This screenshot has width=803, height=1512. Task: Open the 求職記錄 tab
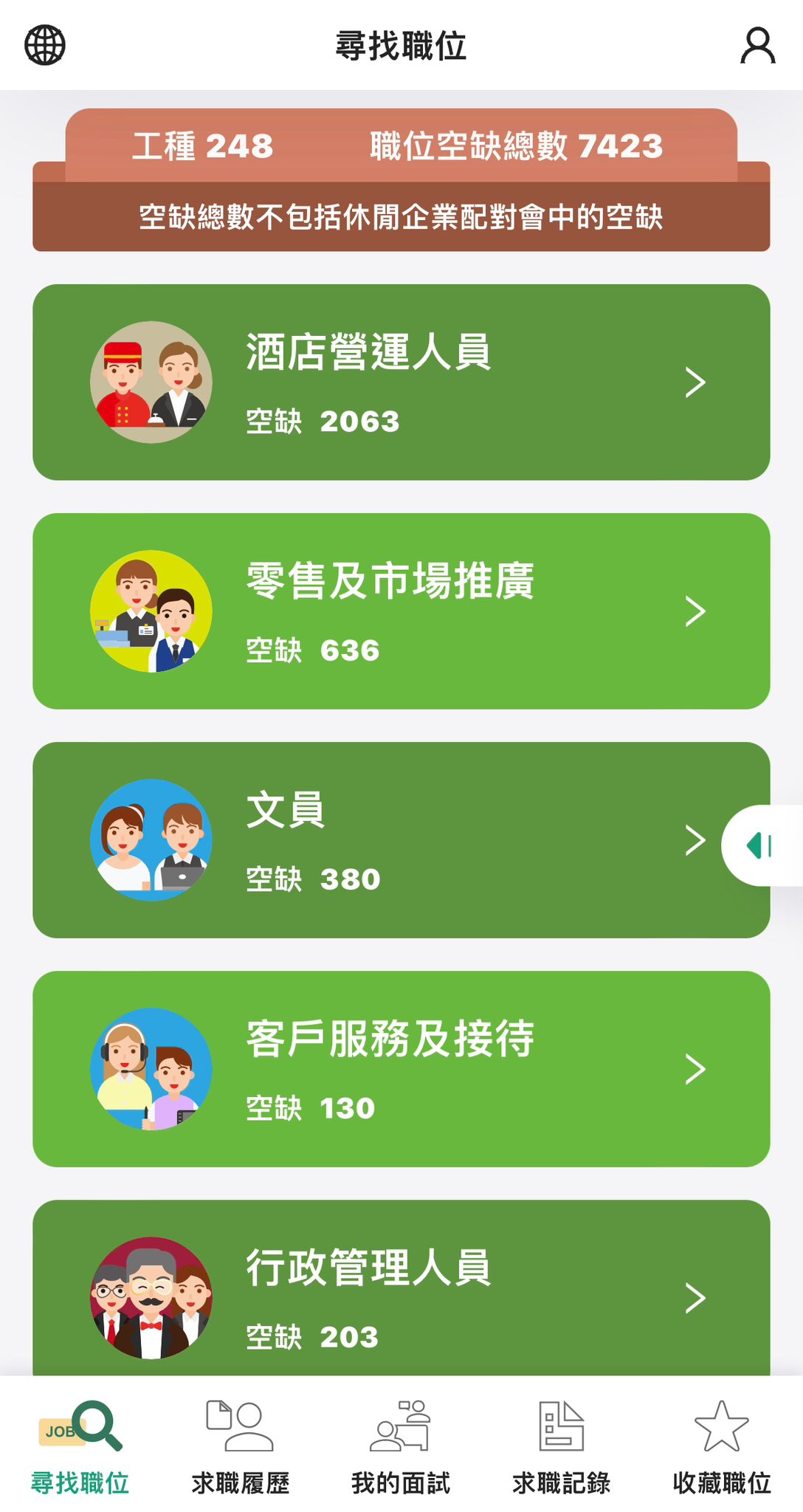click(562, 1446)
